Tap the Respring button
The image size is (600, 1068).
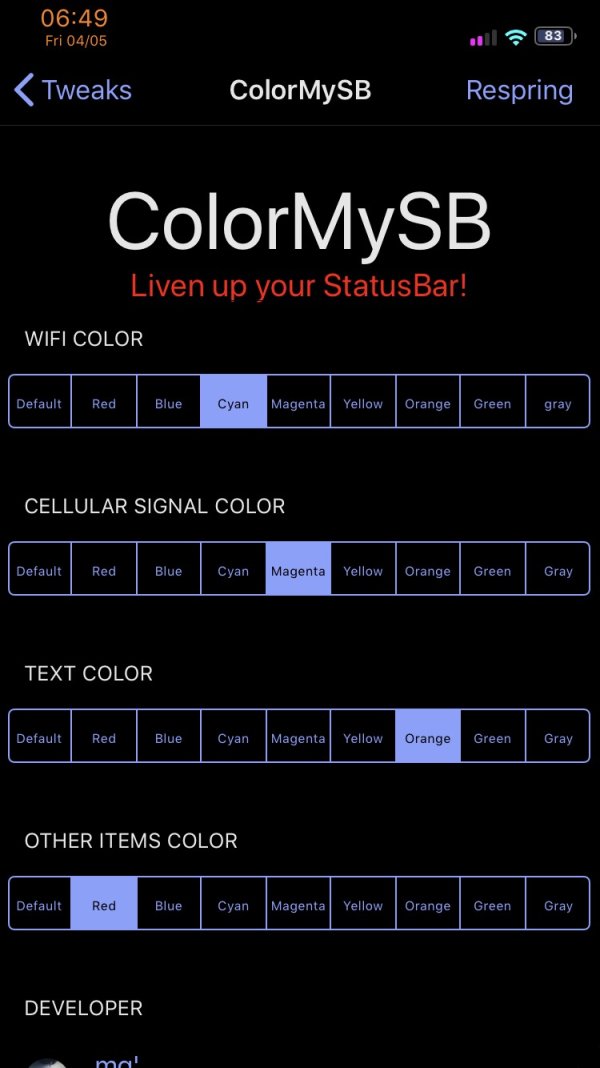tap(519, 90)
